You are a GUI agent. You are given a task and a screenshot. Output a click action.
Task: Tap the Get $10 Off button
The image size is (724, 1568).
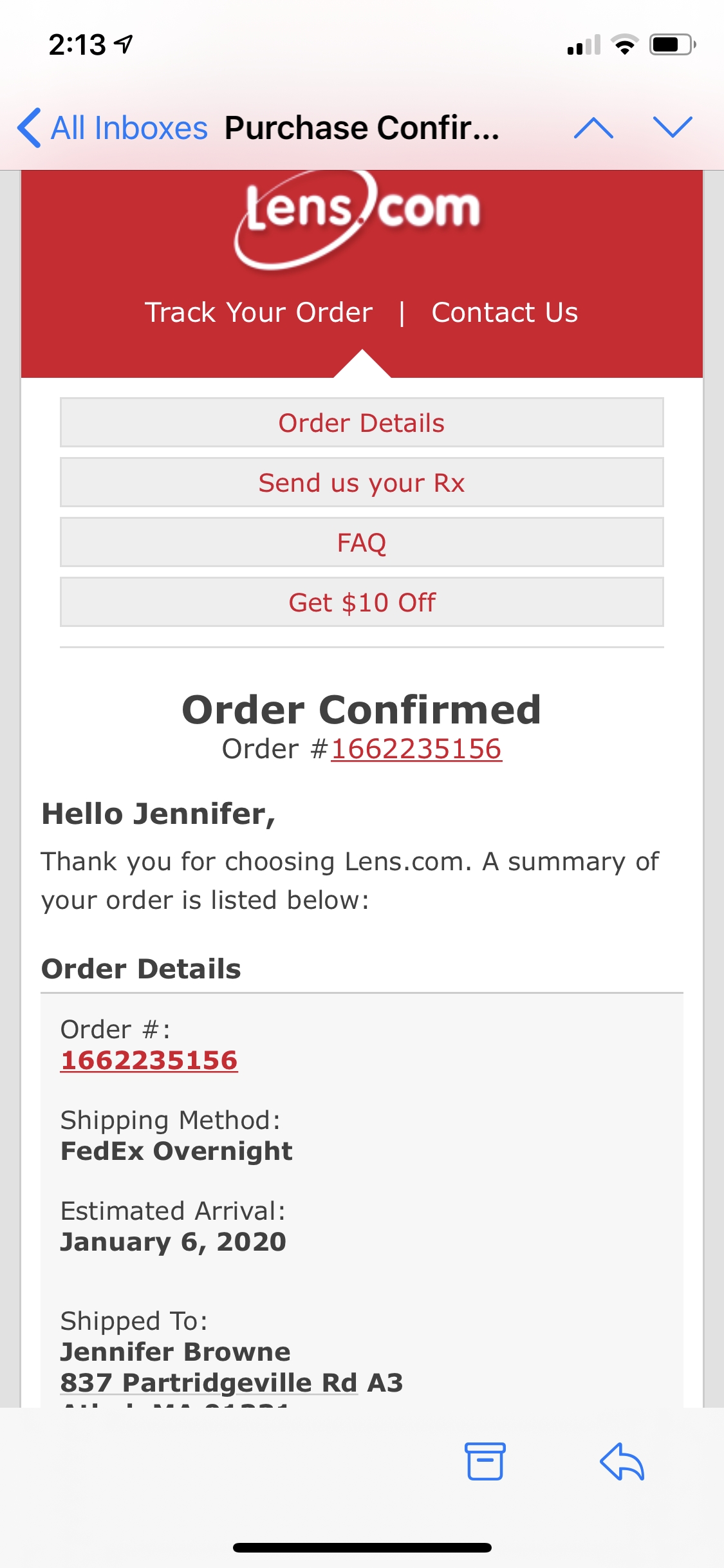click(x=362, y=602)
